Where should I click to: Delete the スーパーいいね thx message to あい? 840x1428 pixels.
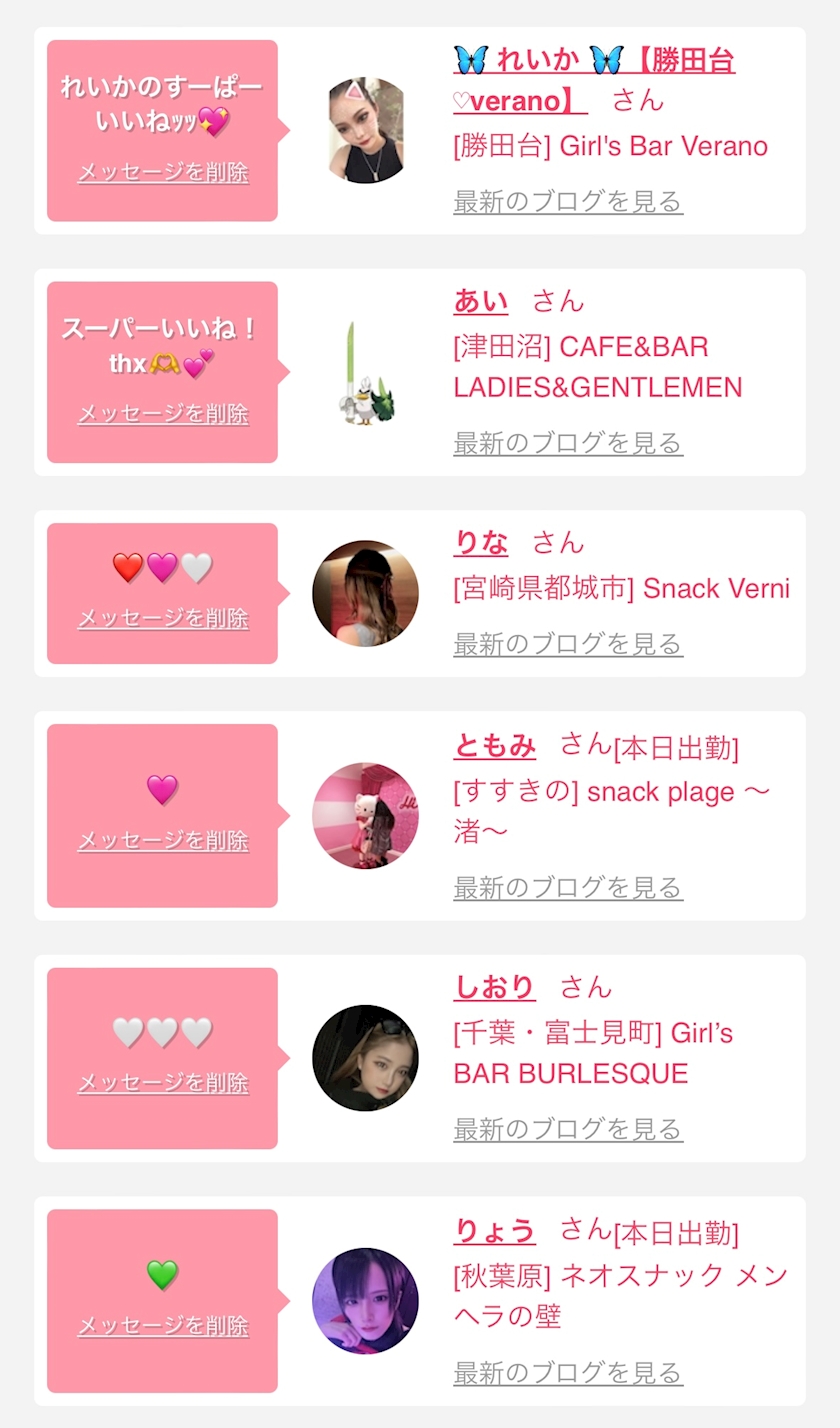(x=163, y=413)
